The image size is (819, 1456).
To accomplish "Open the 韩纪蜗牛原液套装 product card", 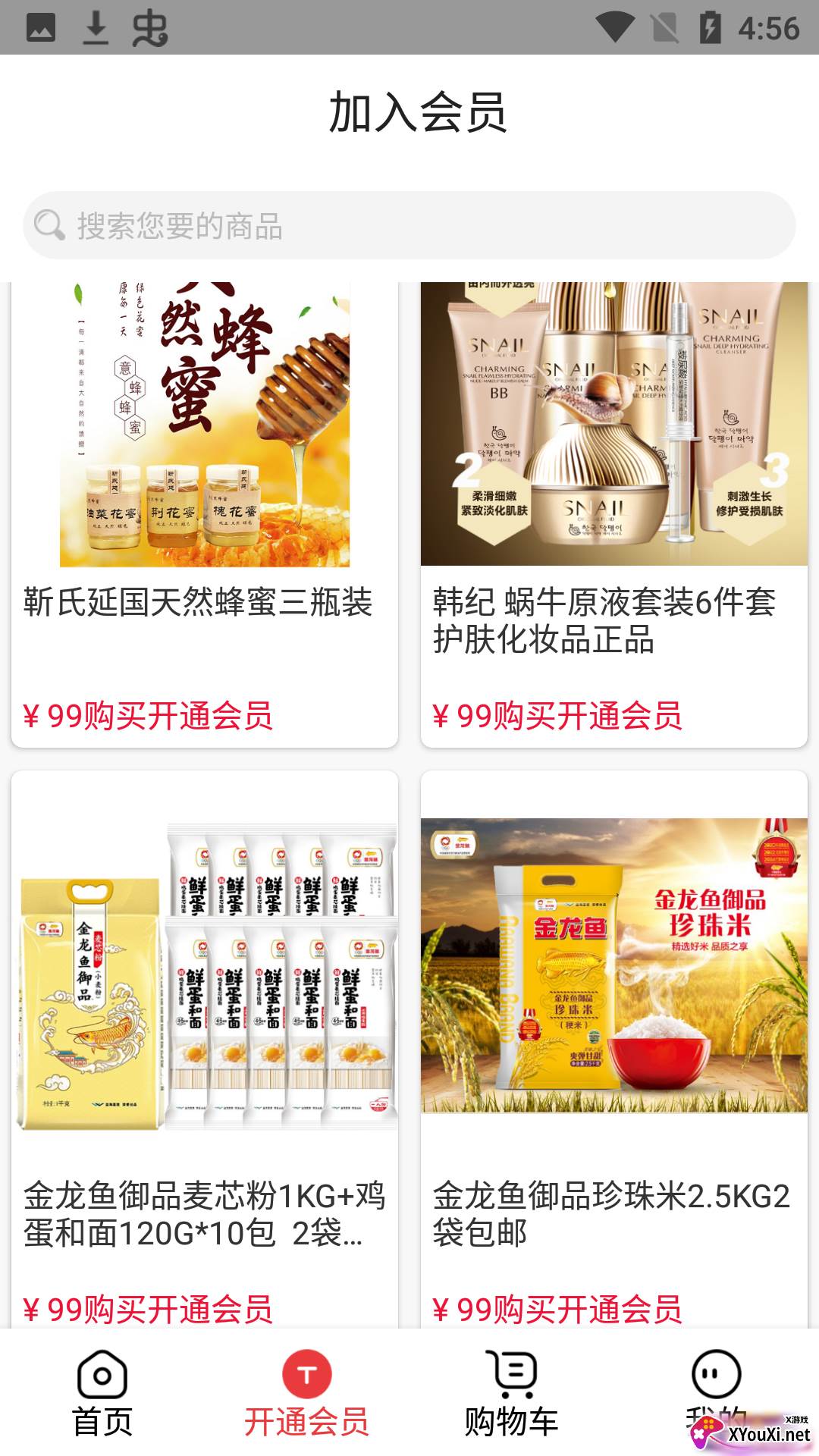I will [614, 514].
